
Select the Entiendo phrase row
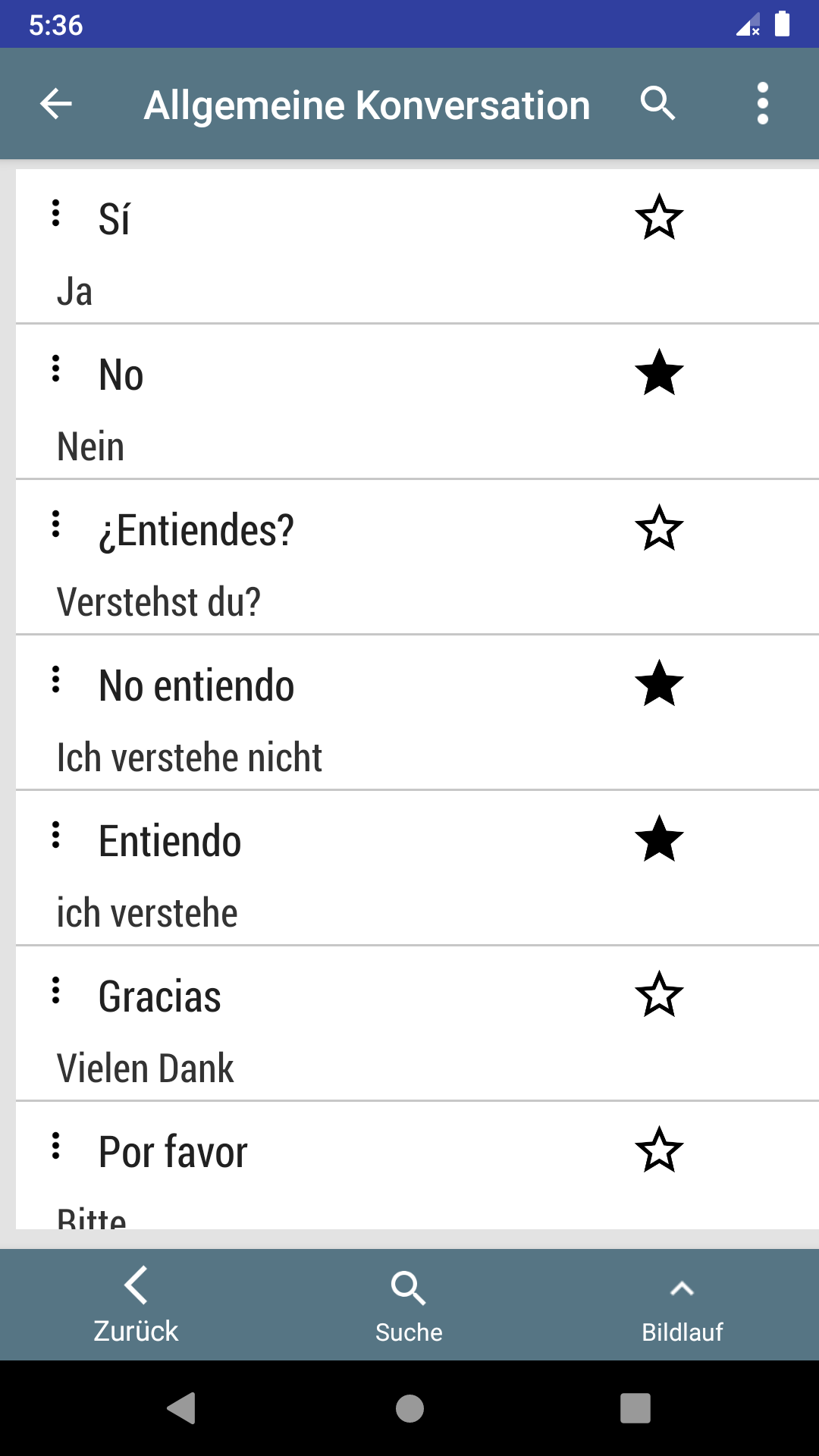(x=417, y=868)
